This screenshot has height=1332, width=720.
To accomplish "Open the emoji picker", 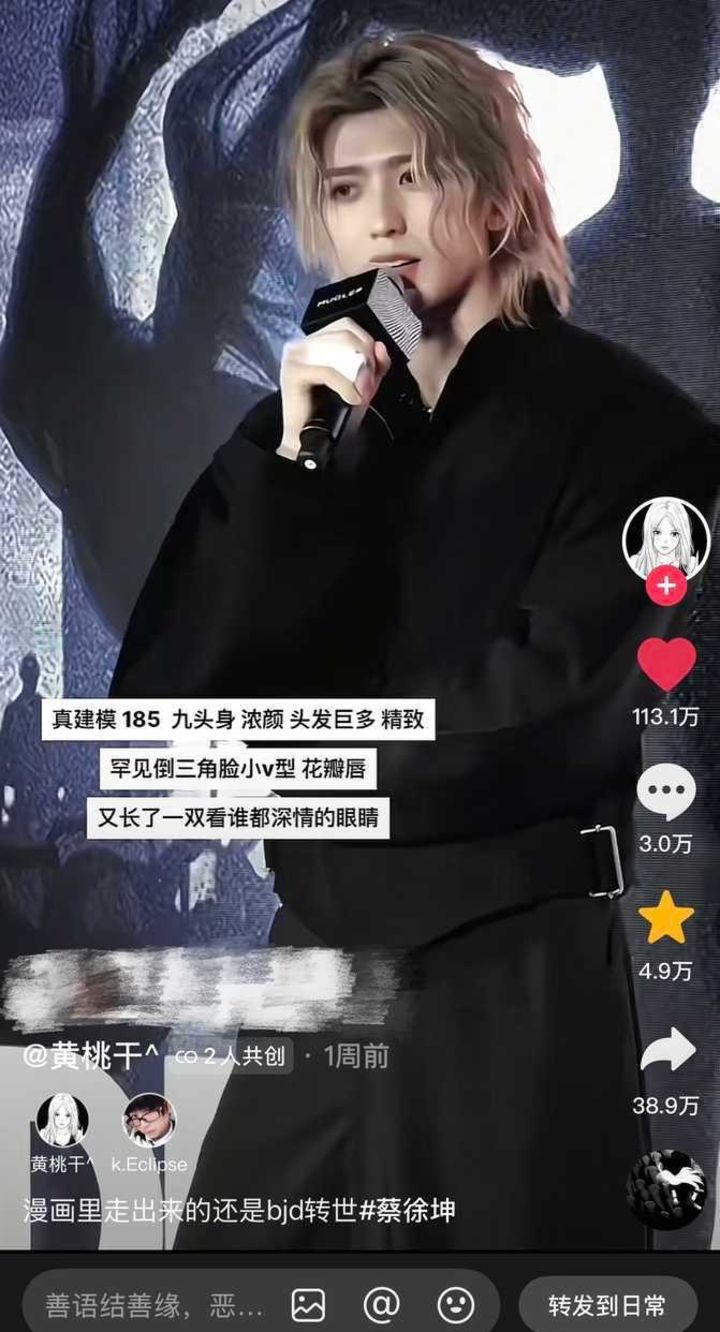I will (x=456, y=1305).
